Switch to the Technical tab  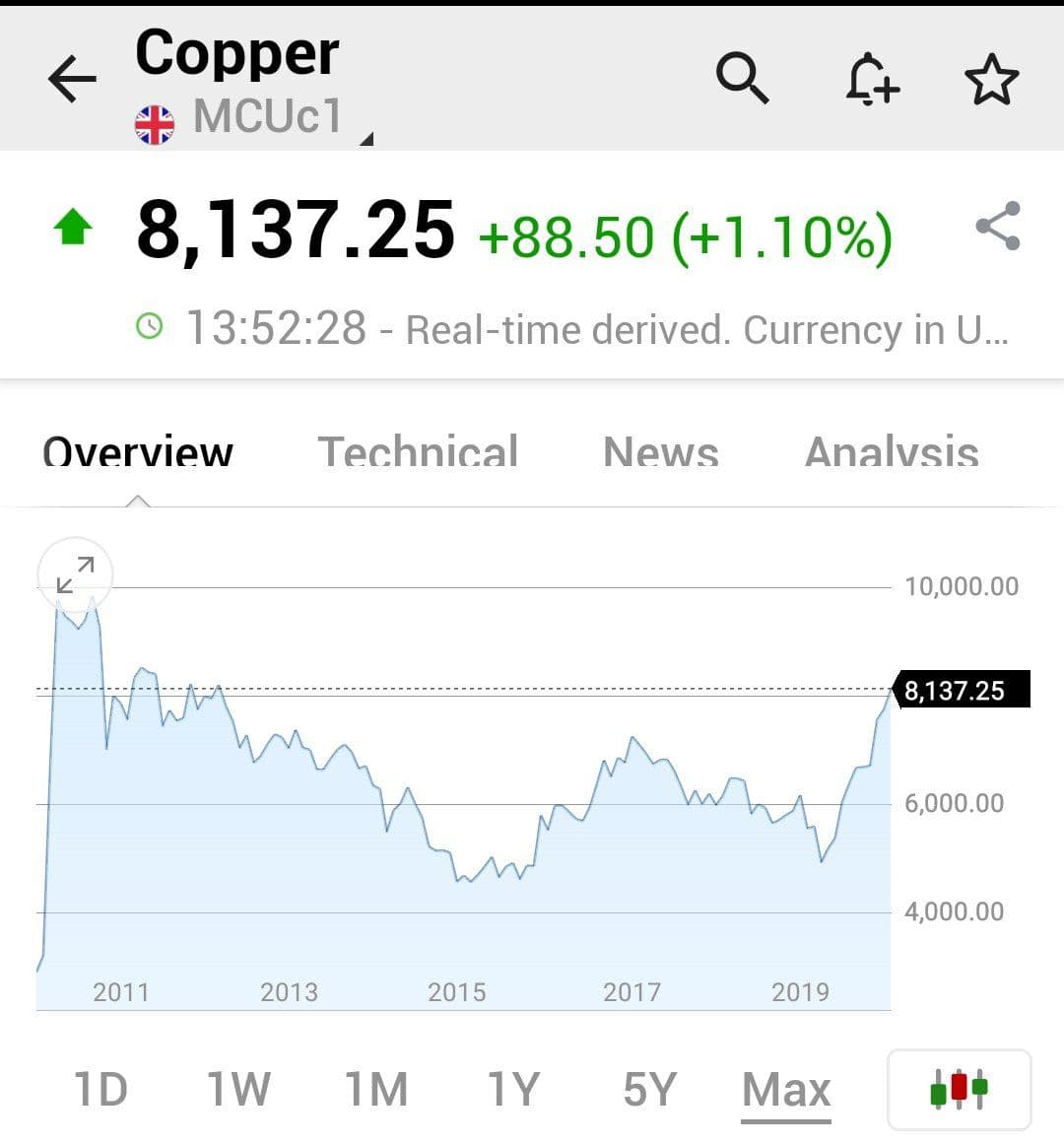point(418,450)
